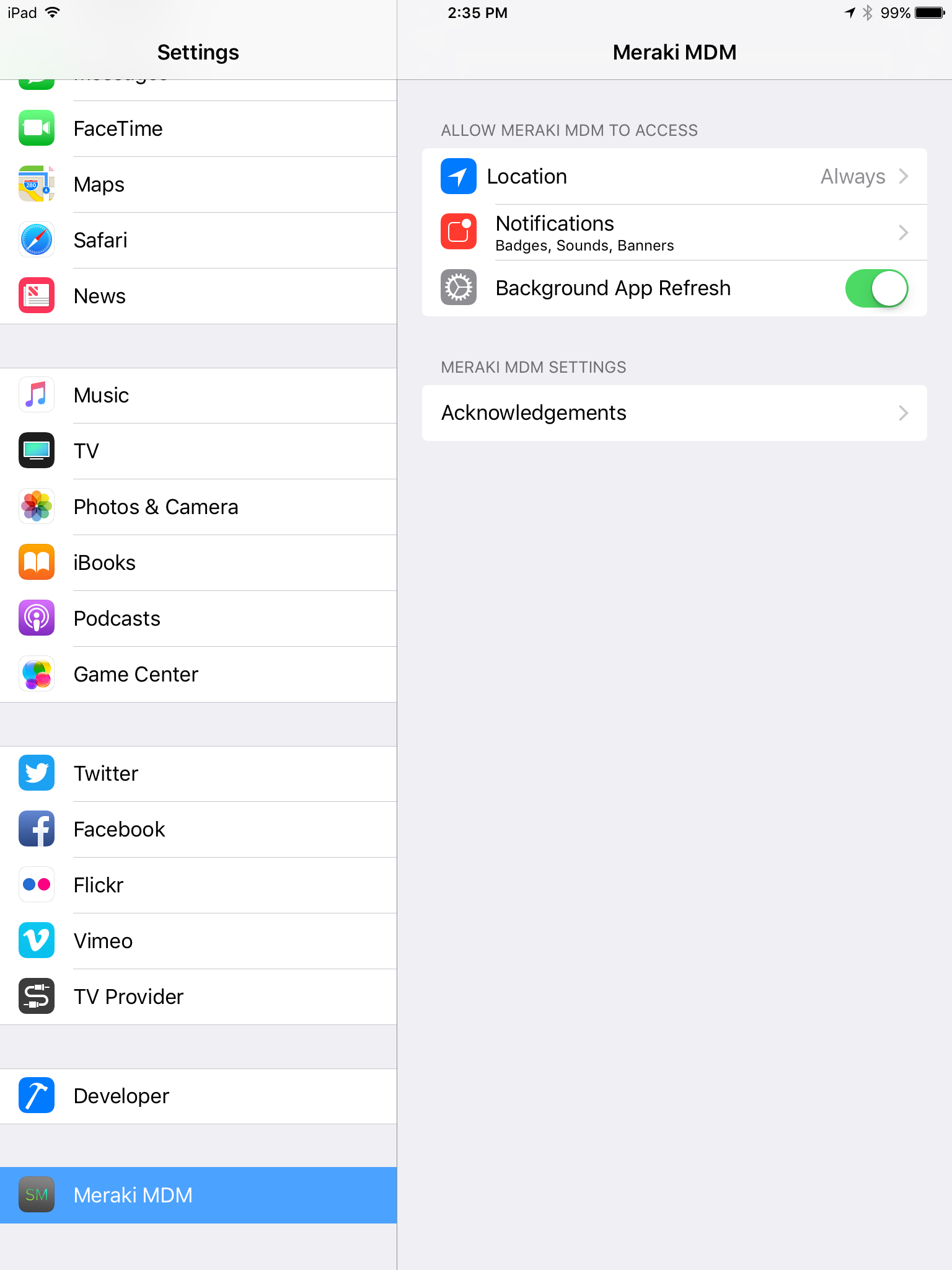Turn off Background App Refresh
952x1270 pixels.
[x=876, y=288]
